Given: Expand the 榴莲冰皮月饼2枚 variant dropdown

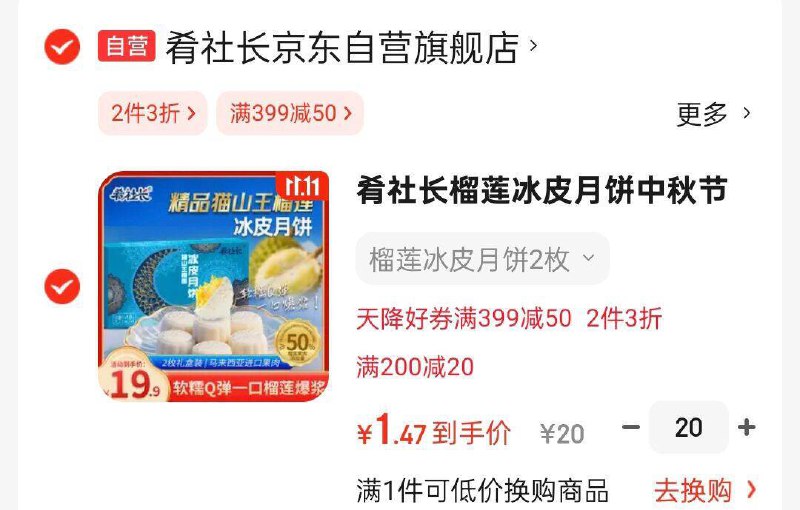Looking at the screenshot, I should pyautogui.click(x=482, y=260).
